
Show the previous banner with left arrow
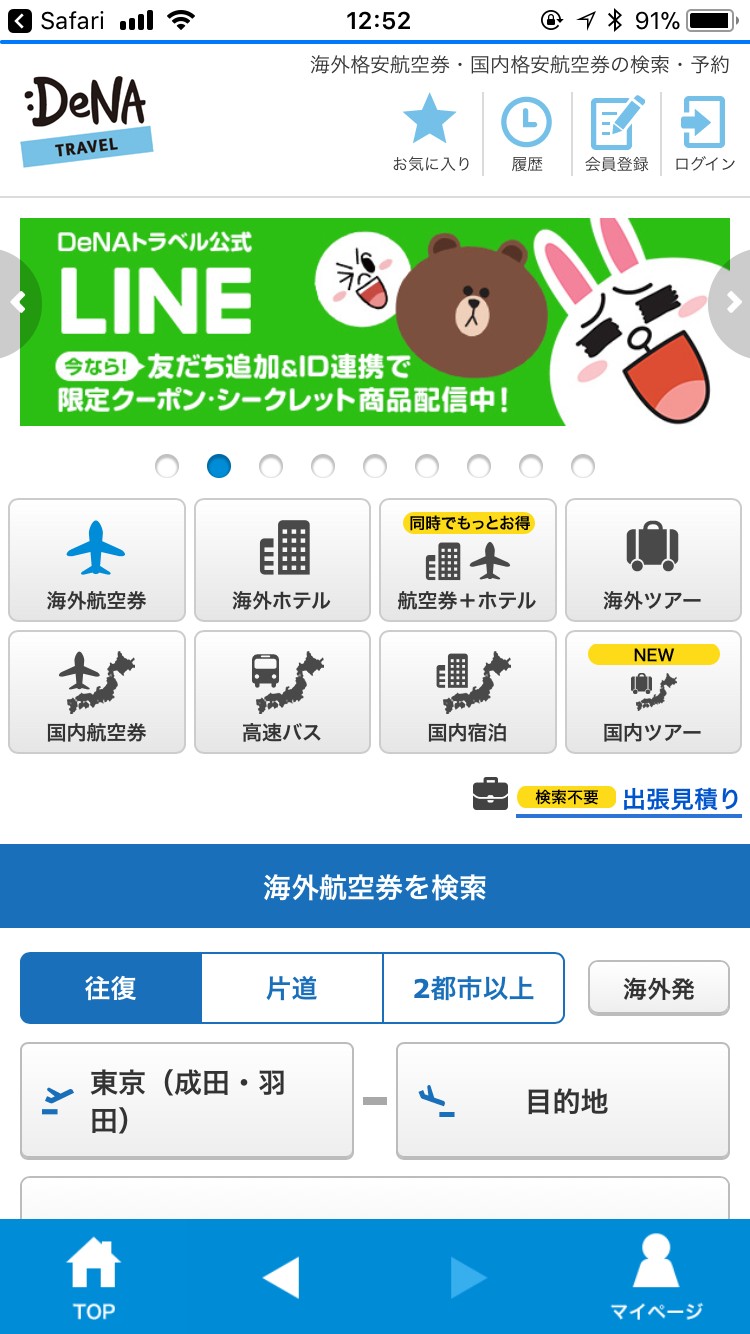point(17,303)
